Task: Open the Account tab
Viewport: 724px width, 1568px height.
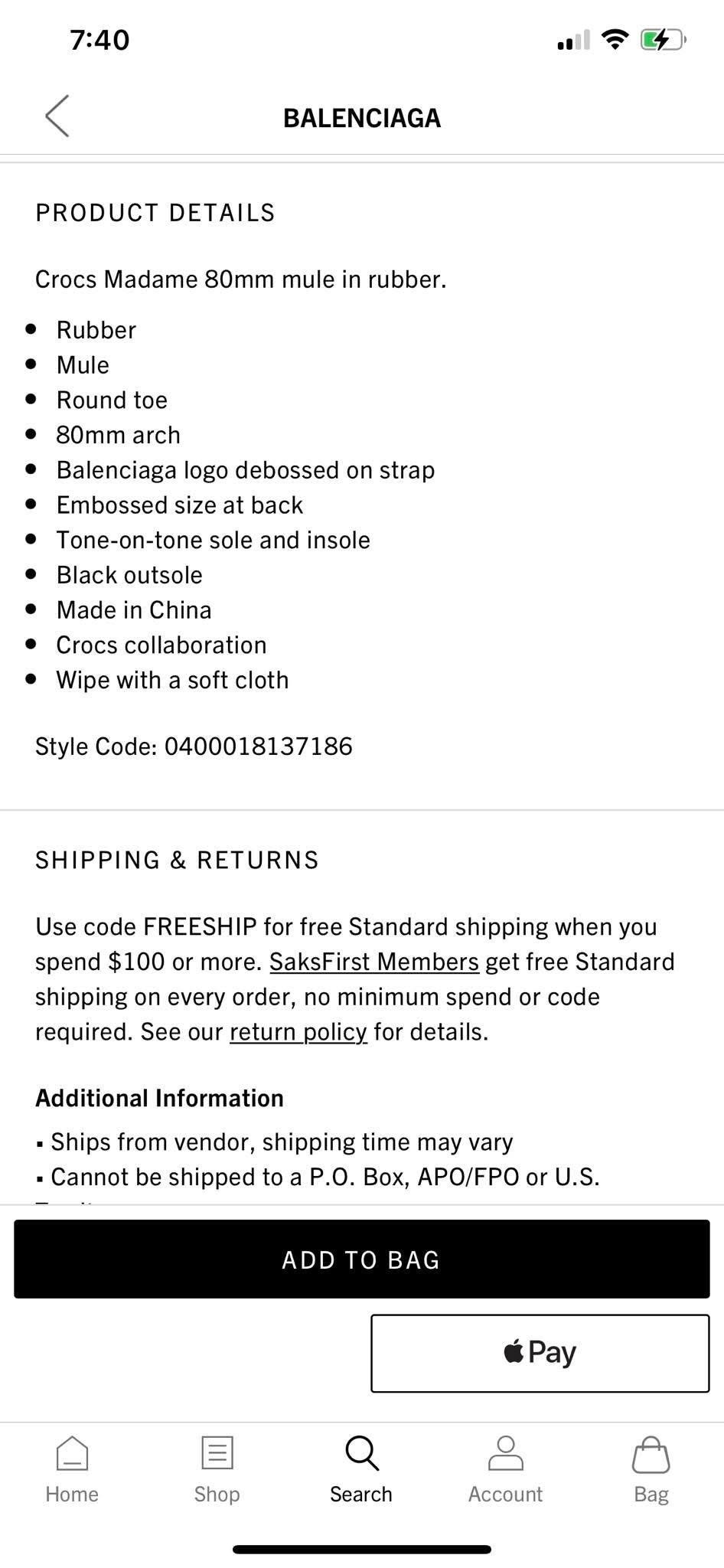Action: click(506, 1470)
